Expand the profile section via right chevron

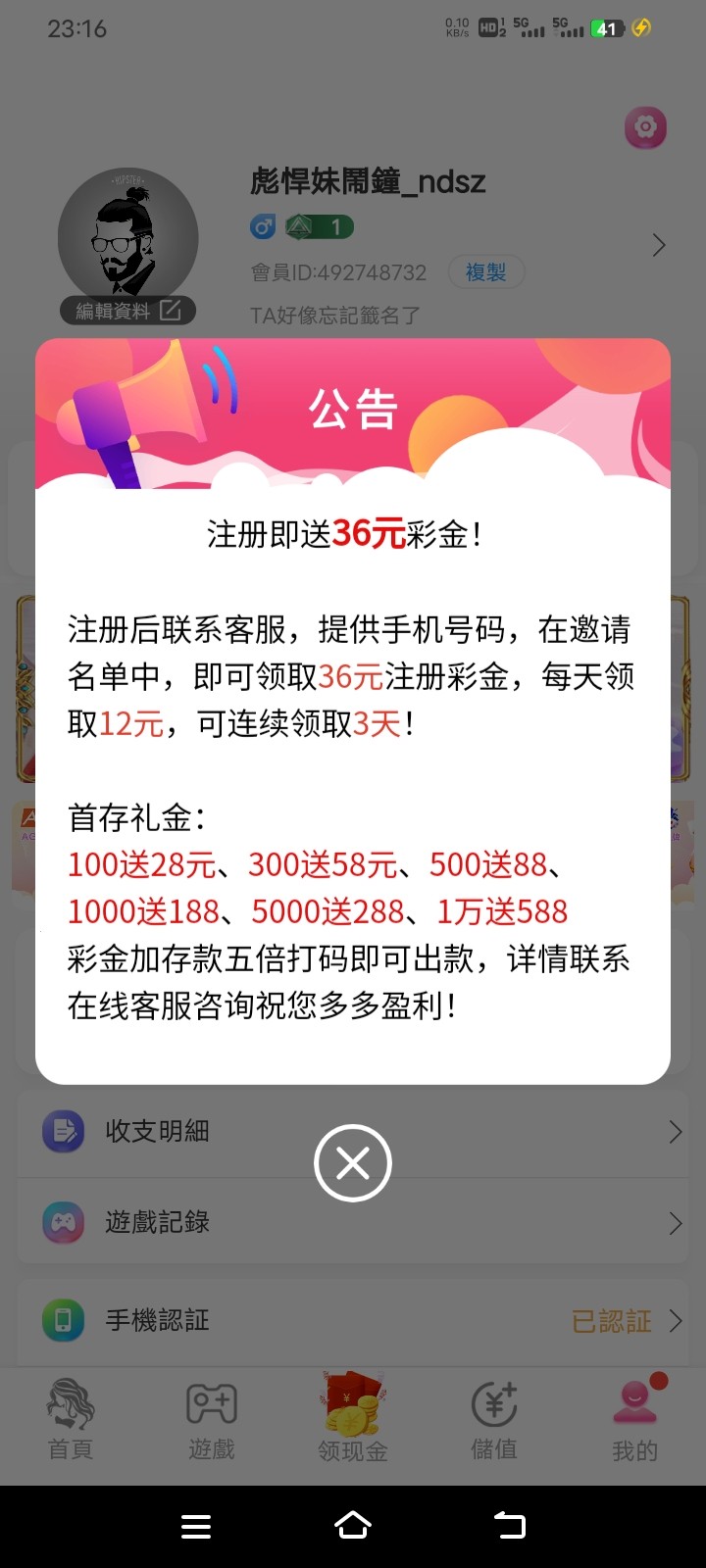point(658,244)
